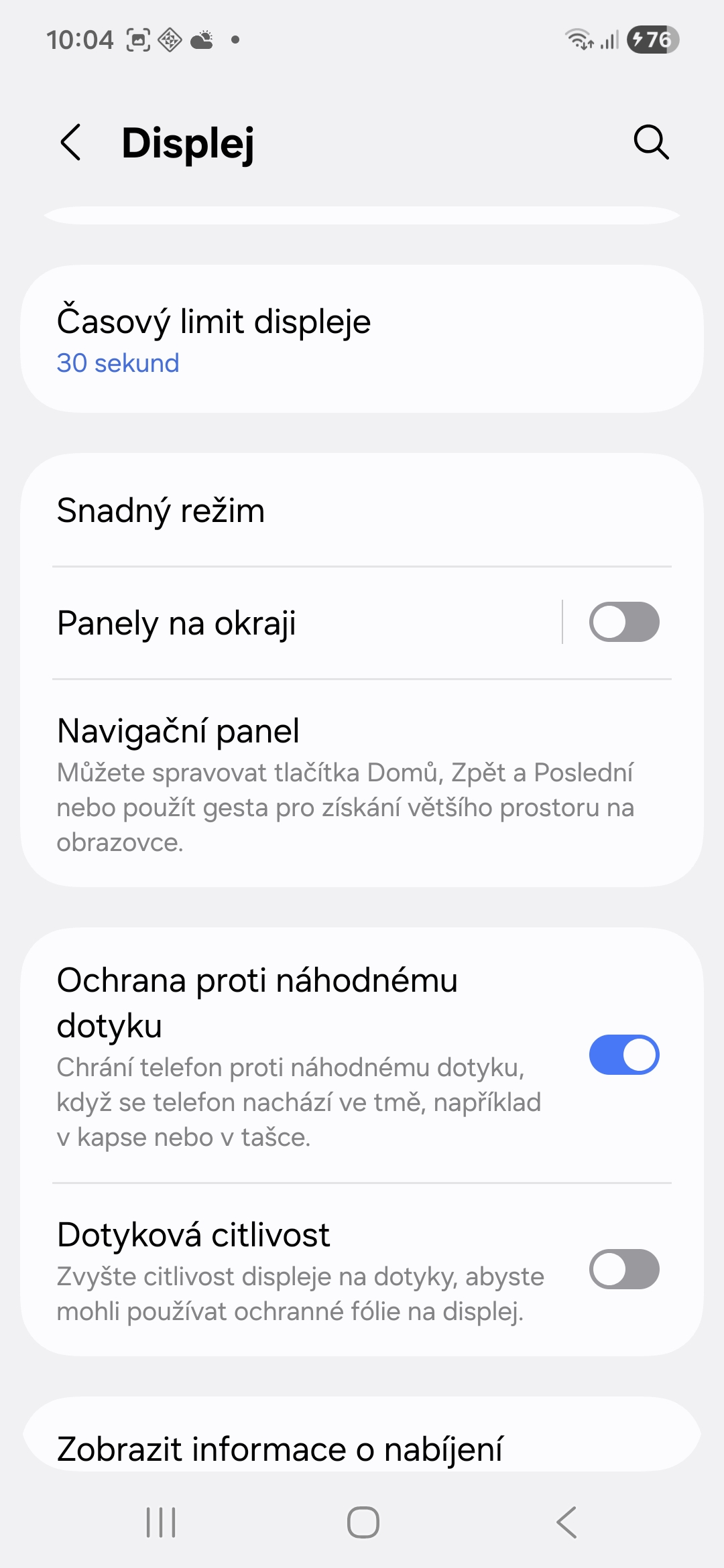Screen dimensions: 724x1568
Task: Turn off Ochrana proti náhodnému dotyku
Action: (x=624, y=1055)
